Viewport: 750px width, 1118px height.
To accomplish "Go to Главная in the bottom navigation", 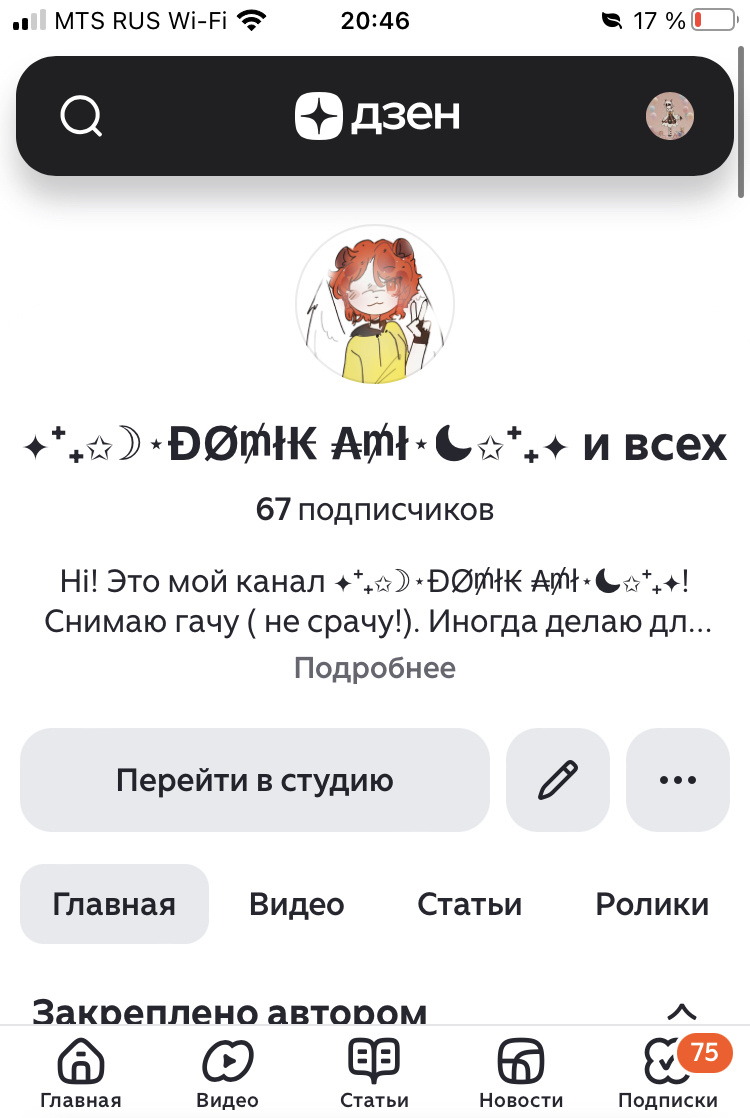I will pos(81,1074).
